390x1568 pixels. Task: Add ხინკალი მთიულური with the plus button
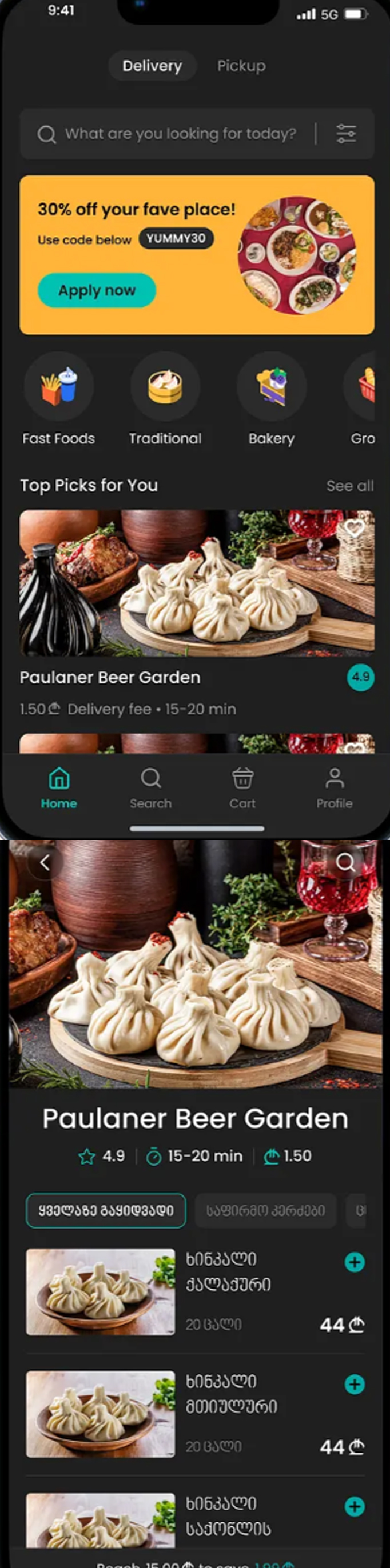coord(355,1384)
